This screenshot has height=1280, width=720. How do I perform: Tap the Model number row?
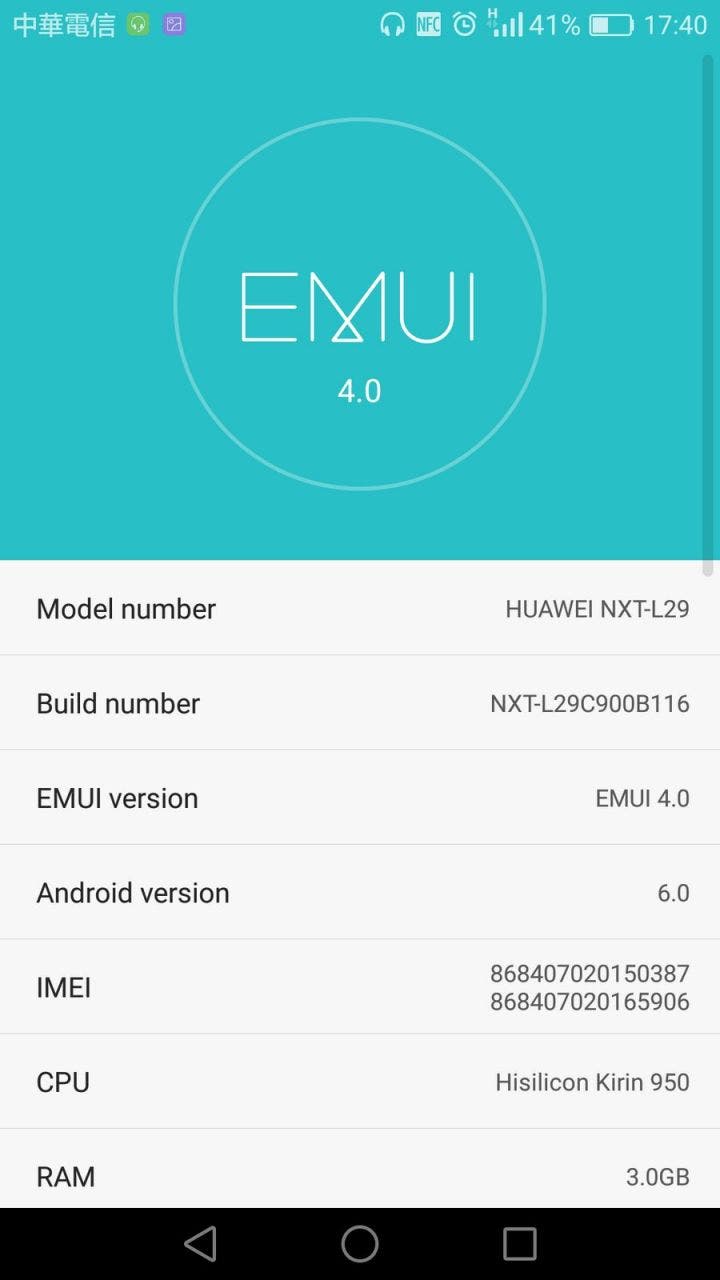pyautogui.click(x=360, y=608)
